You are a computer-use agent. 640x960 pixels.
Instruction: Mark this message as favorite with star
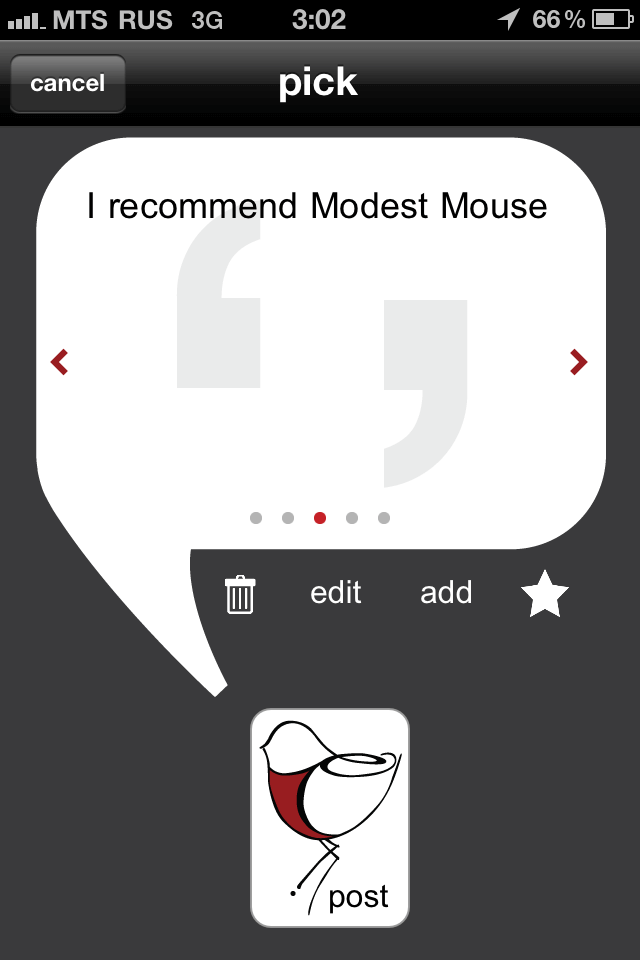(545, 595)
